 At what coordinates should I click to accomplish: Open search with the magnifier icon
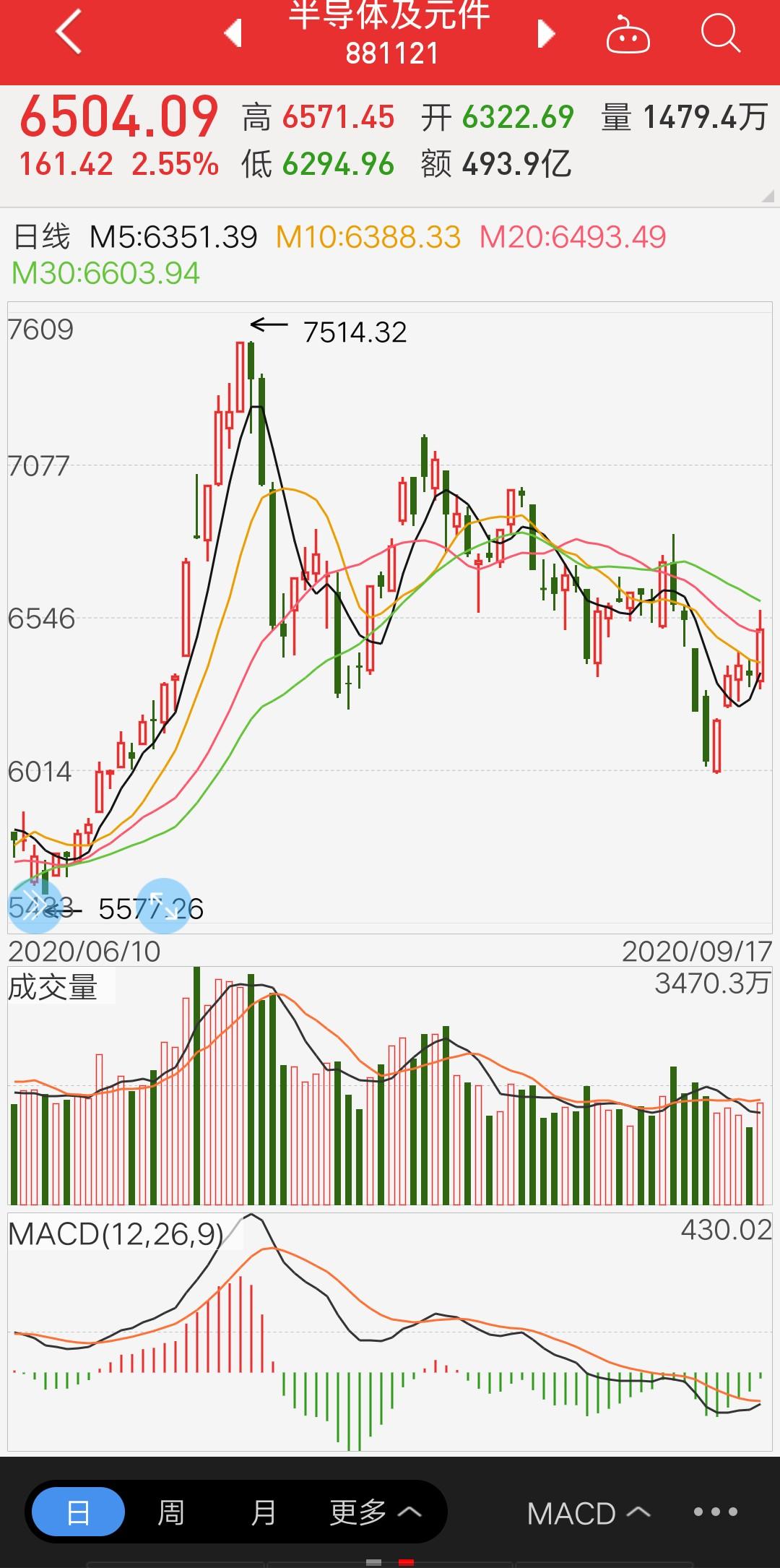pyautogui.click(x=721, y=33)
